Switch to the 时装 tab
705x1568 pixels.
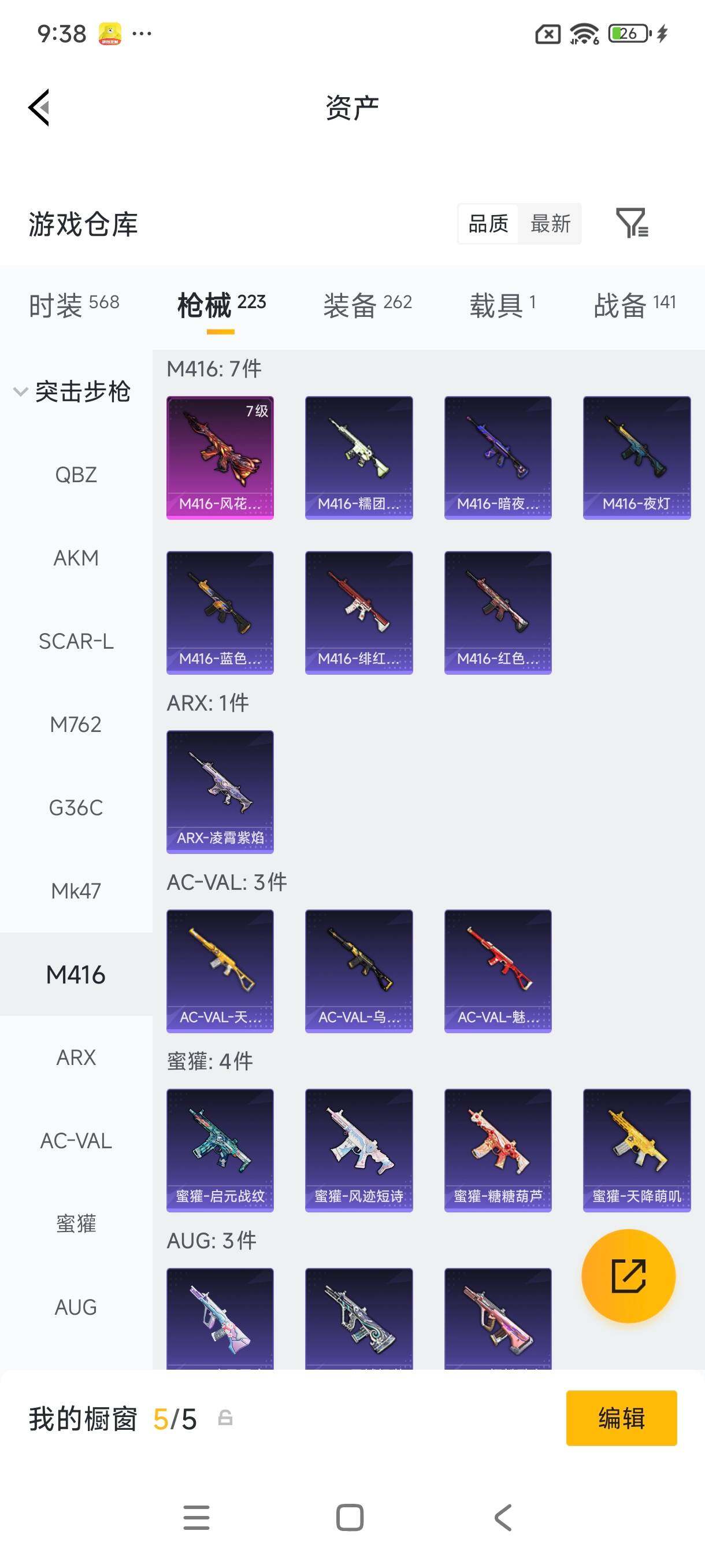coord(73,304)
